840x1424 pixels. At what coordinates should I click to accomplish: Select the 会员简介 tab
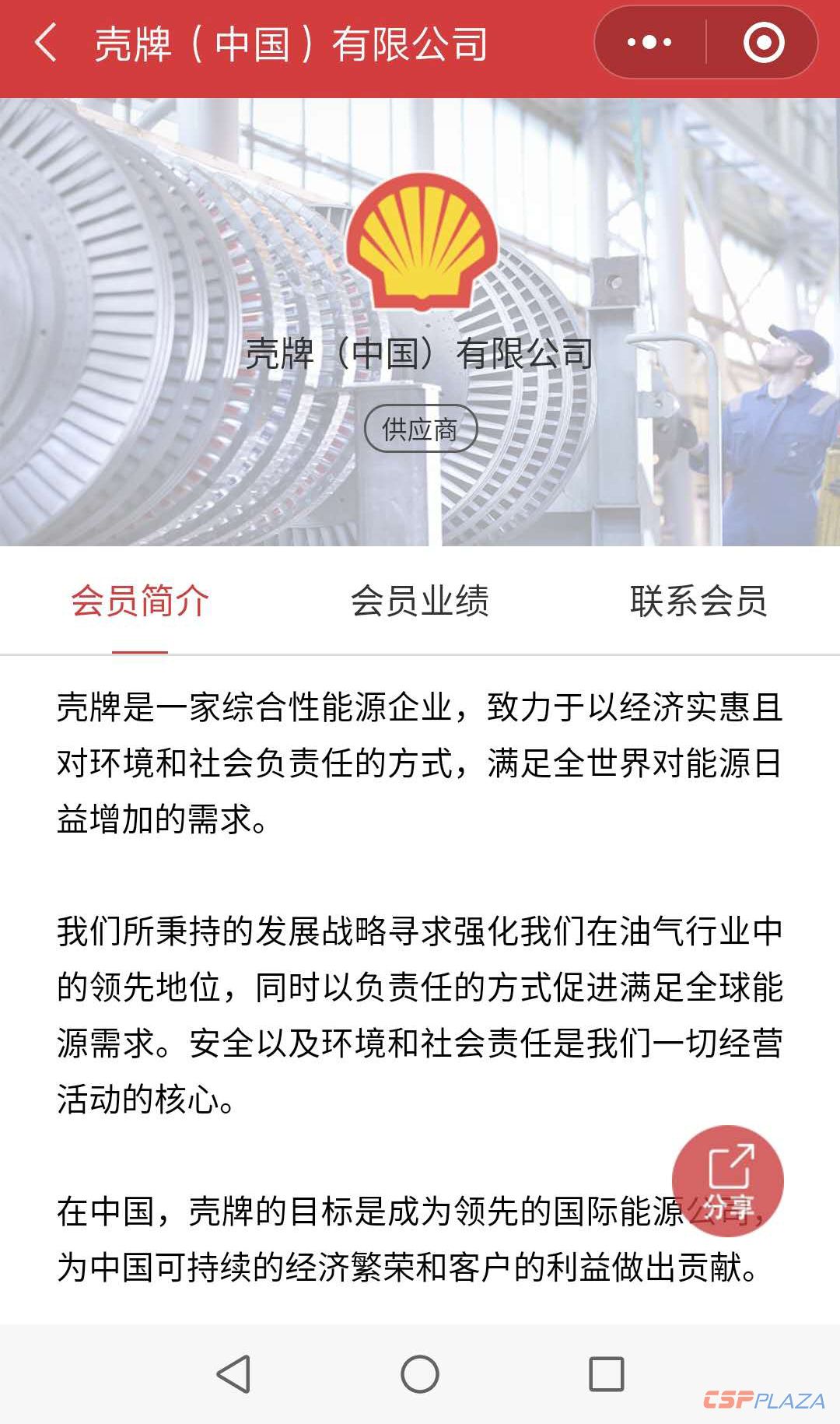(140, 600)
